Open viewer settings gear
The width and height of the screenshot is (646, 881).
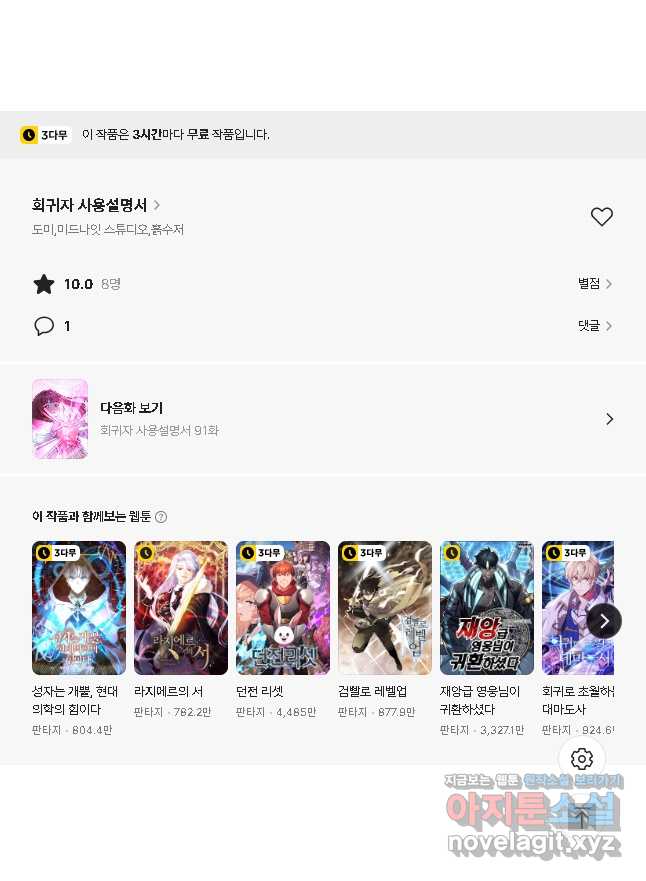pos(582,759)
